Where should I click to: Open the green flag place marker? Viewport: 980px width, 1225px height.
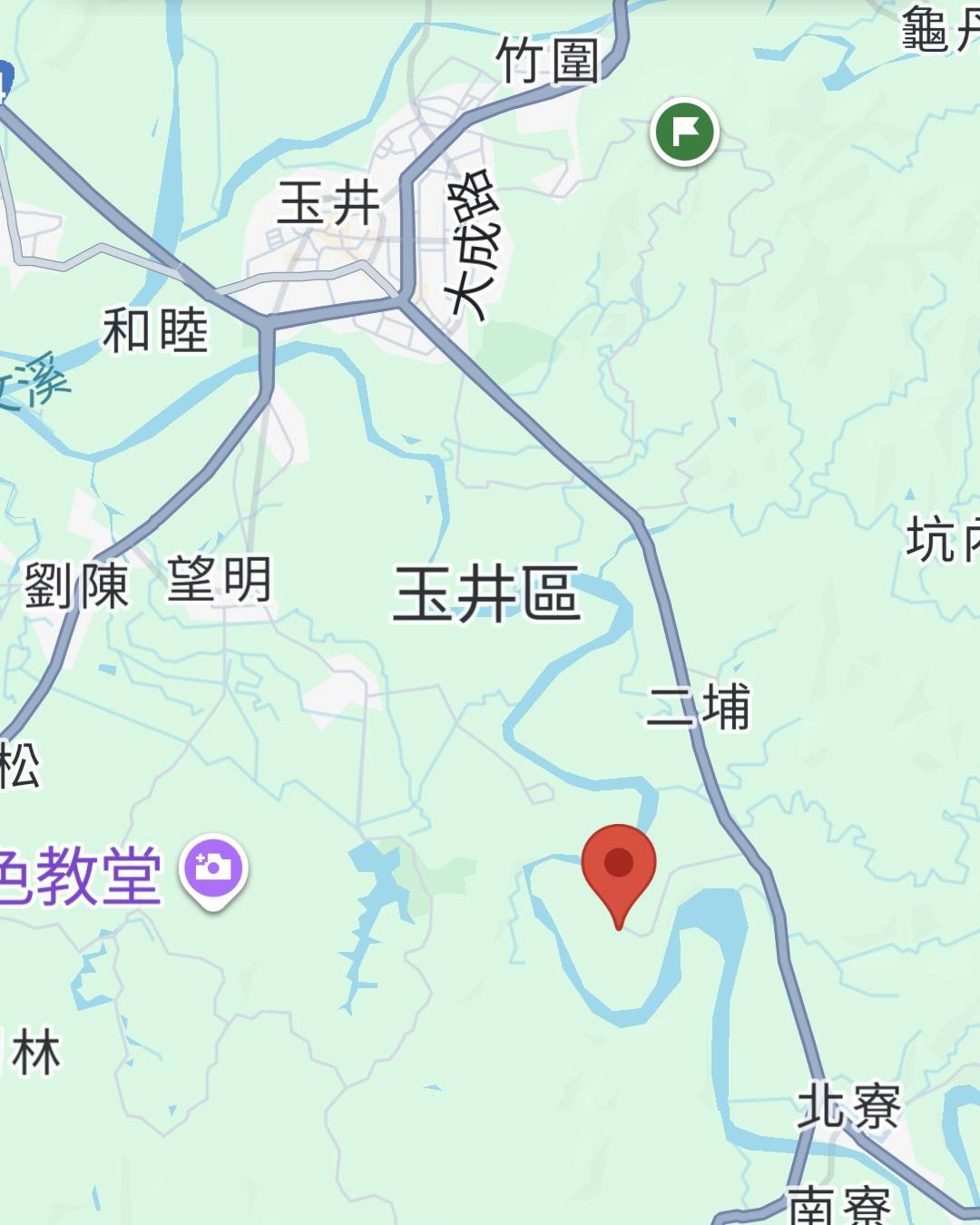coord(685,132)
